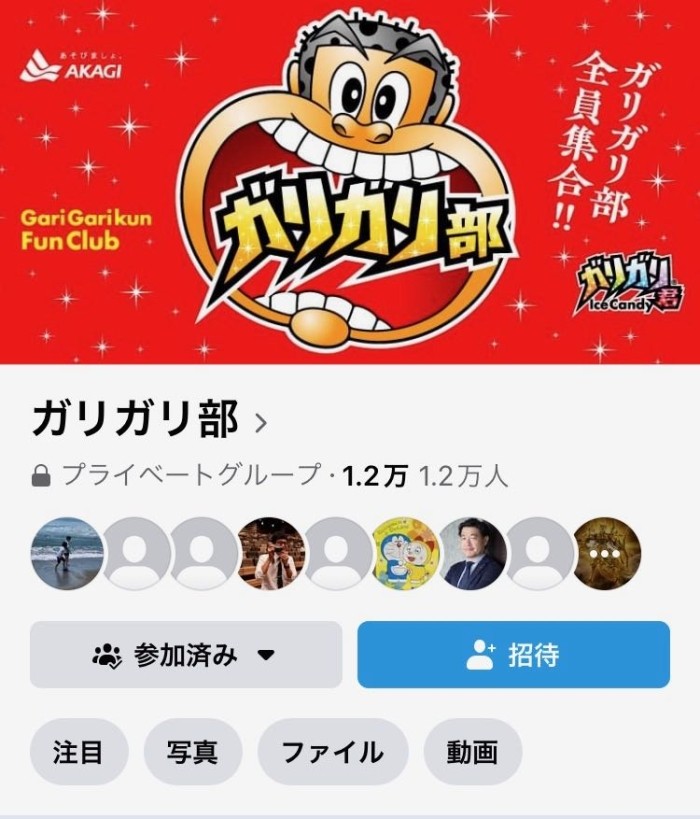Open the ファイル files chip

point(332,752)
